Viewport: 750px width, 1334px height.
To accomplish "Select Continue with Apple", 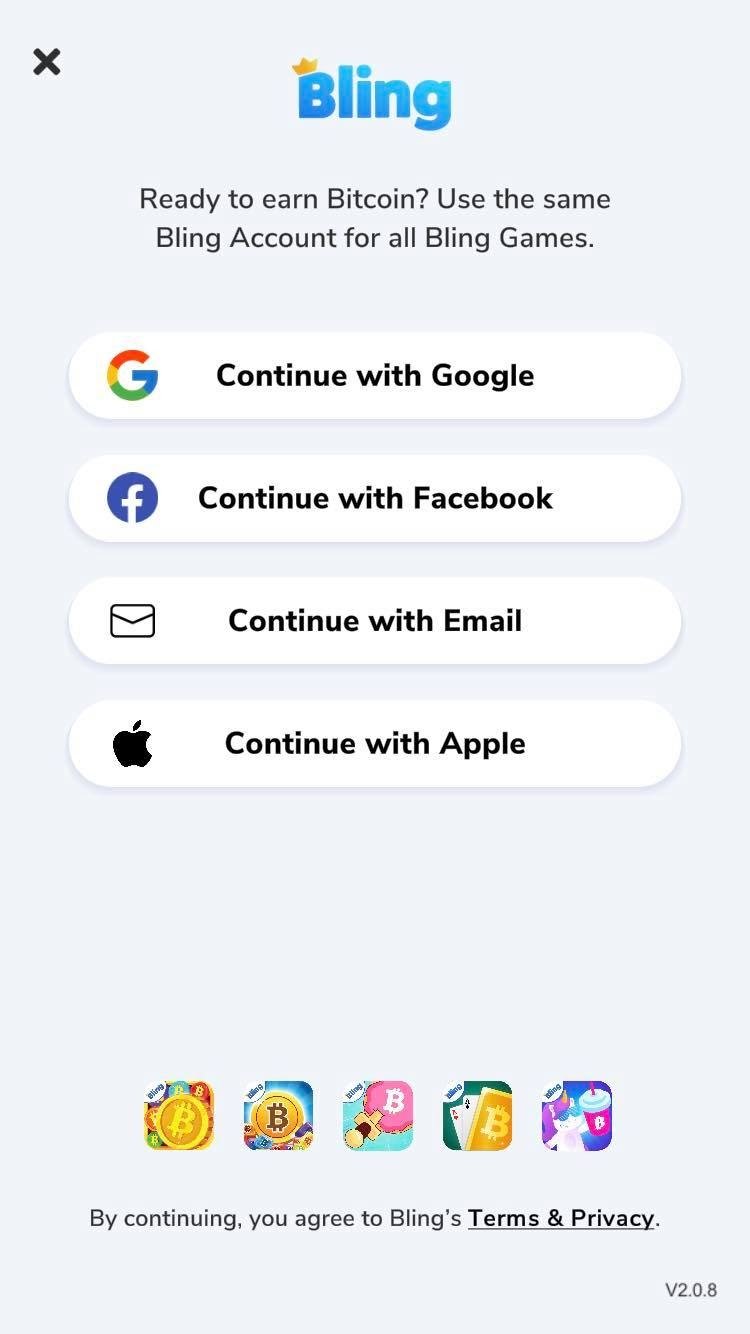I will (375, 743).
